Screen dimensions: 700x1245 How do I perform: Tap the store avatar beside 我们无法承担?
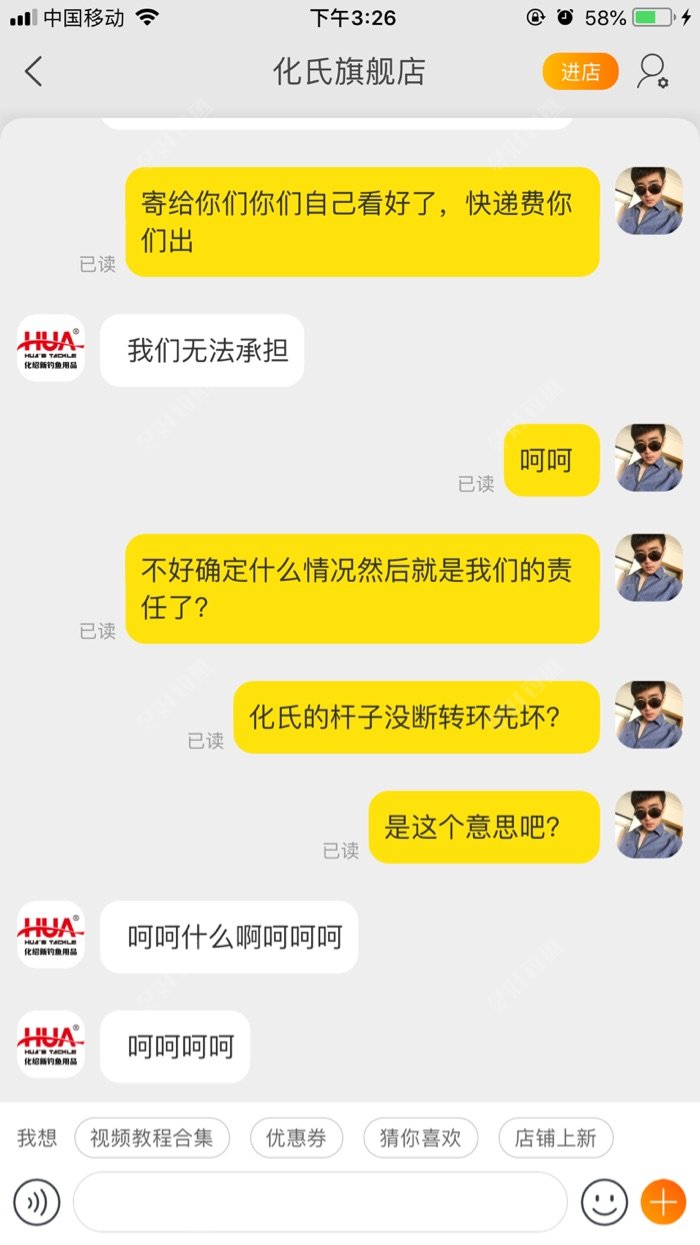[x=51, y=348]
